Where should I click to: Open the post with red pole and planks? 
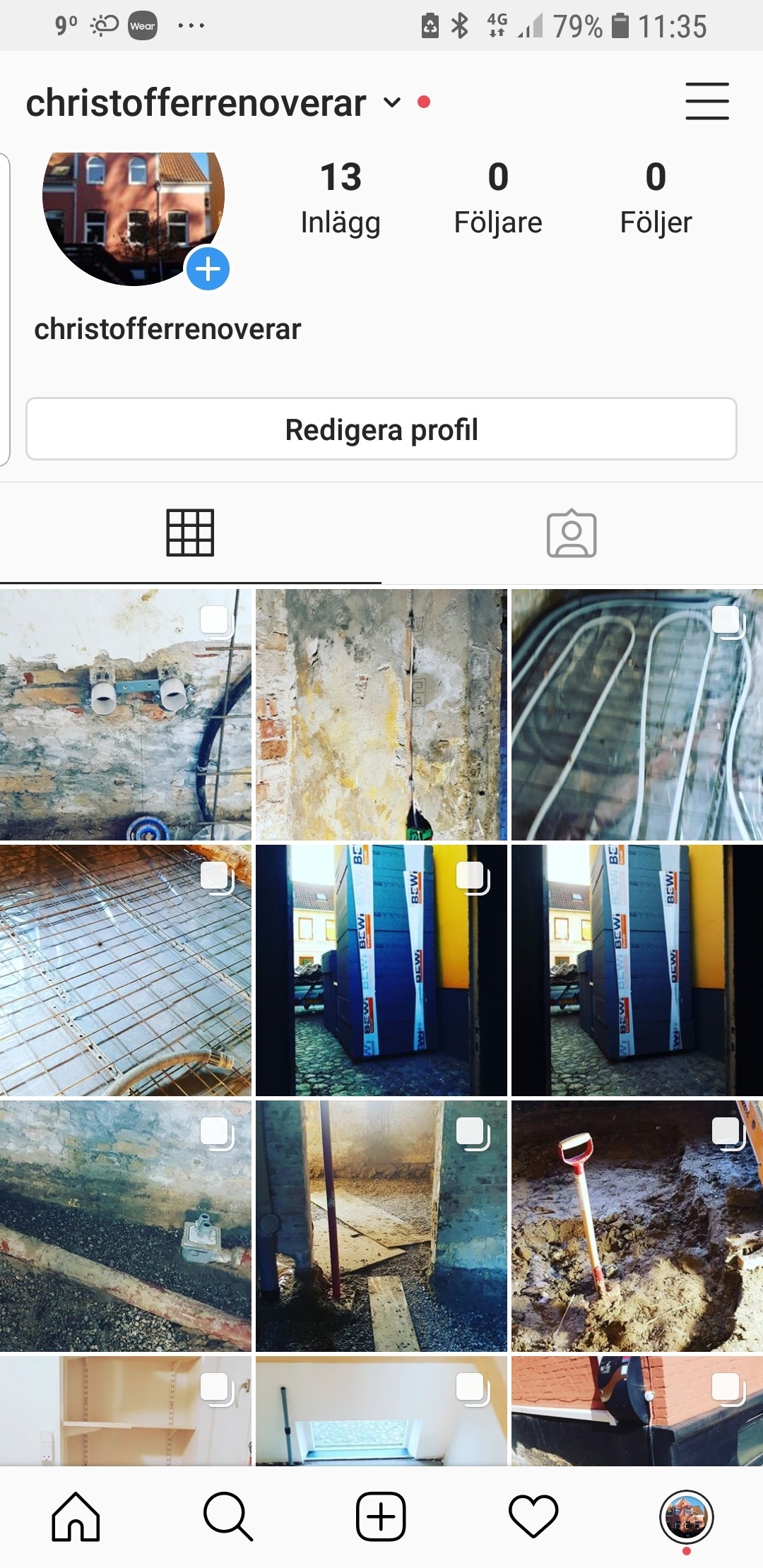click(x=381, y=1226)
